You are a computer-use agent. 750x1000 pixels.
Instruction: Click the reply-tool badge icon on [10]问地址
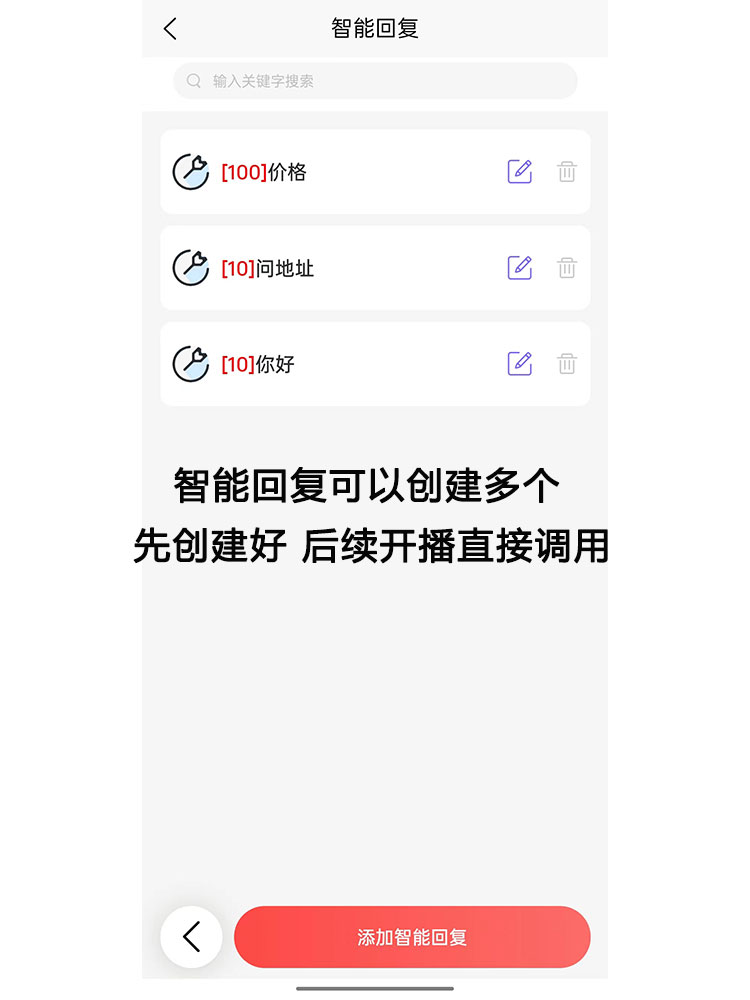pyautogui.click(x=190, y=268)
